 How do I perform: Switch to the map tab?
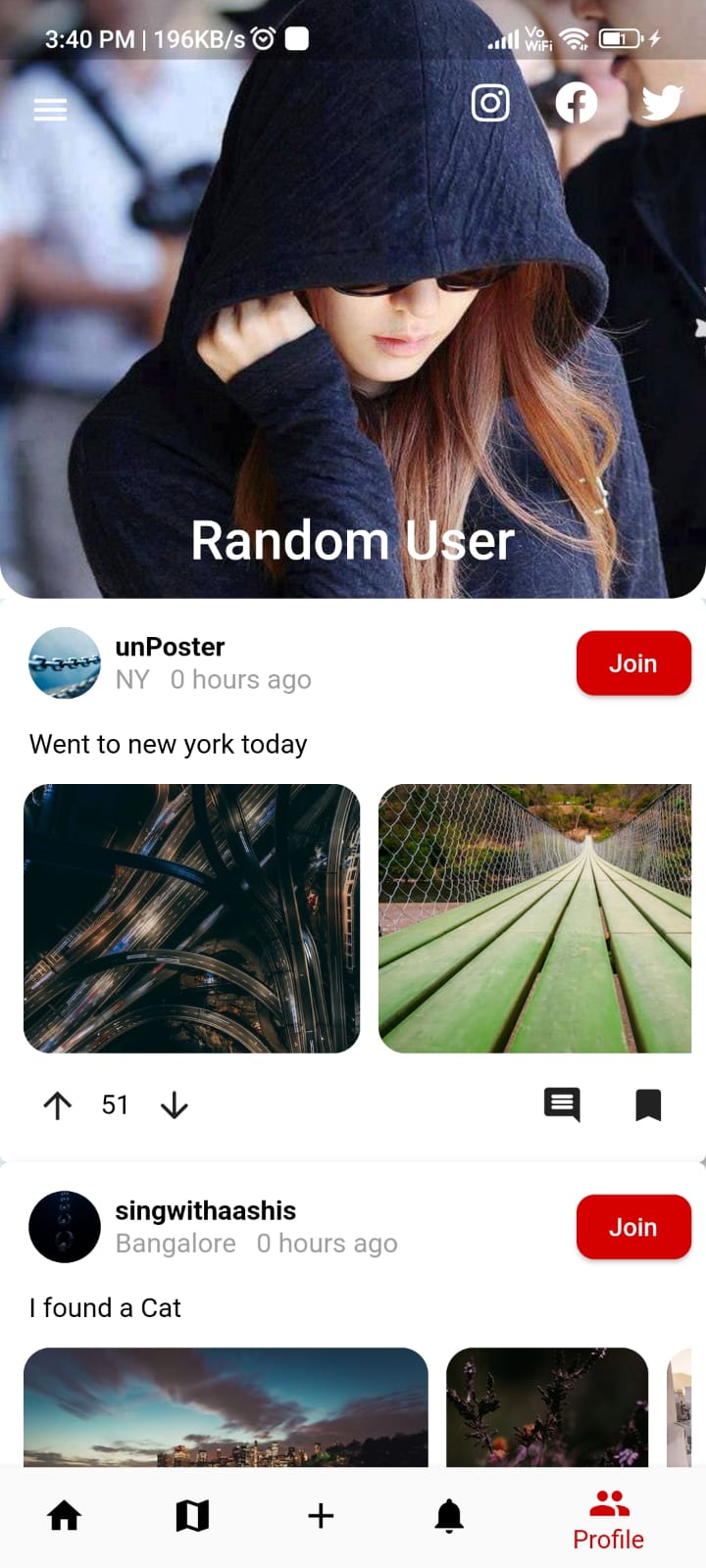(192, 1516)
